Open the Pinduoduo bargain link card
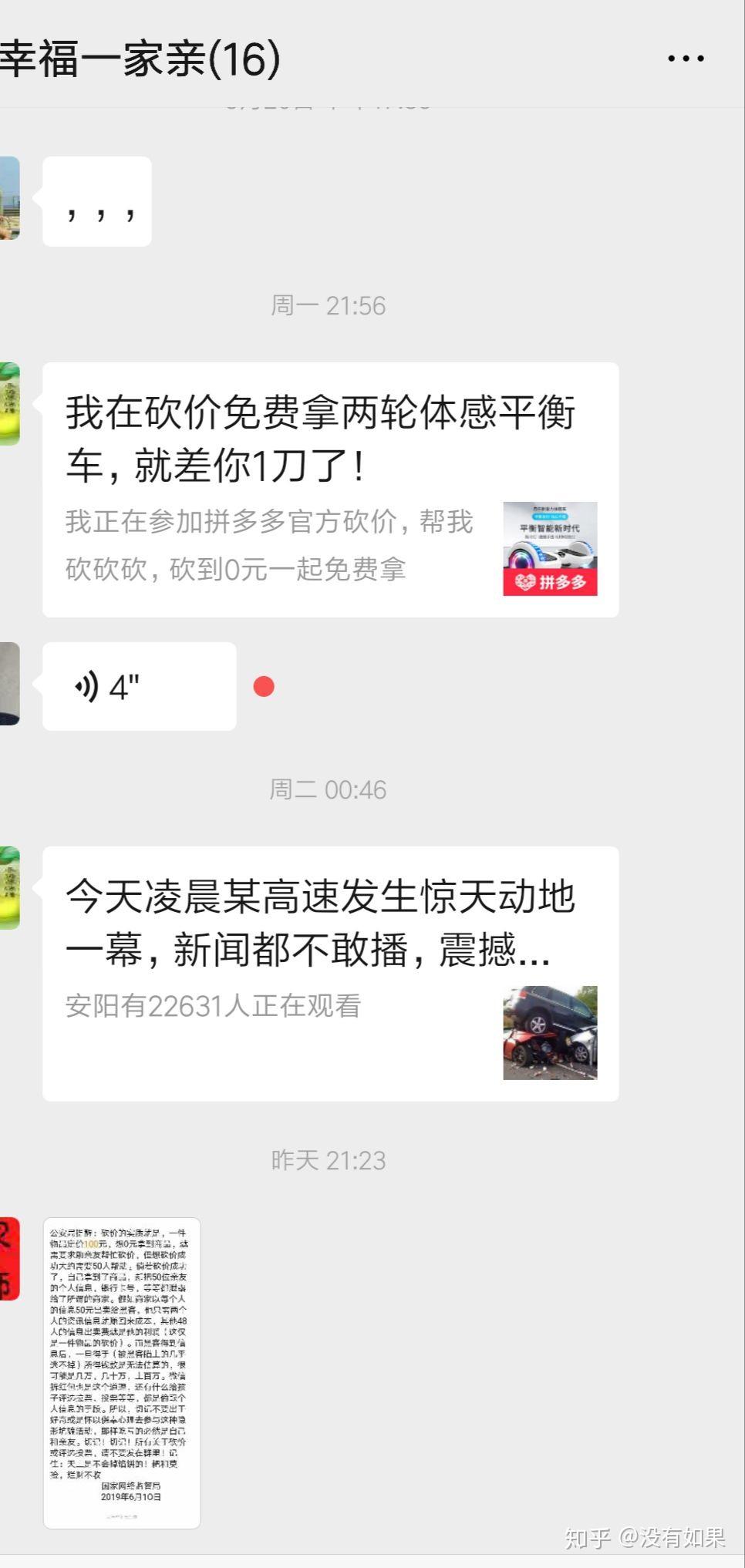This screenshot has height=1568, width=745. point(330,490)
